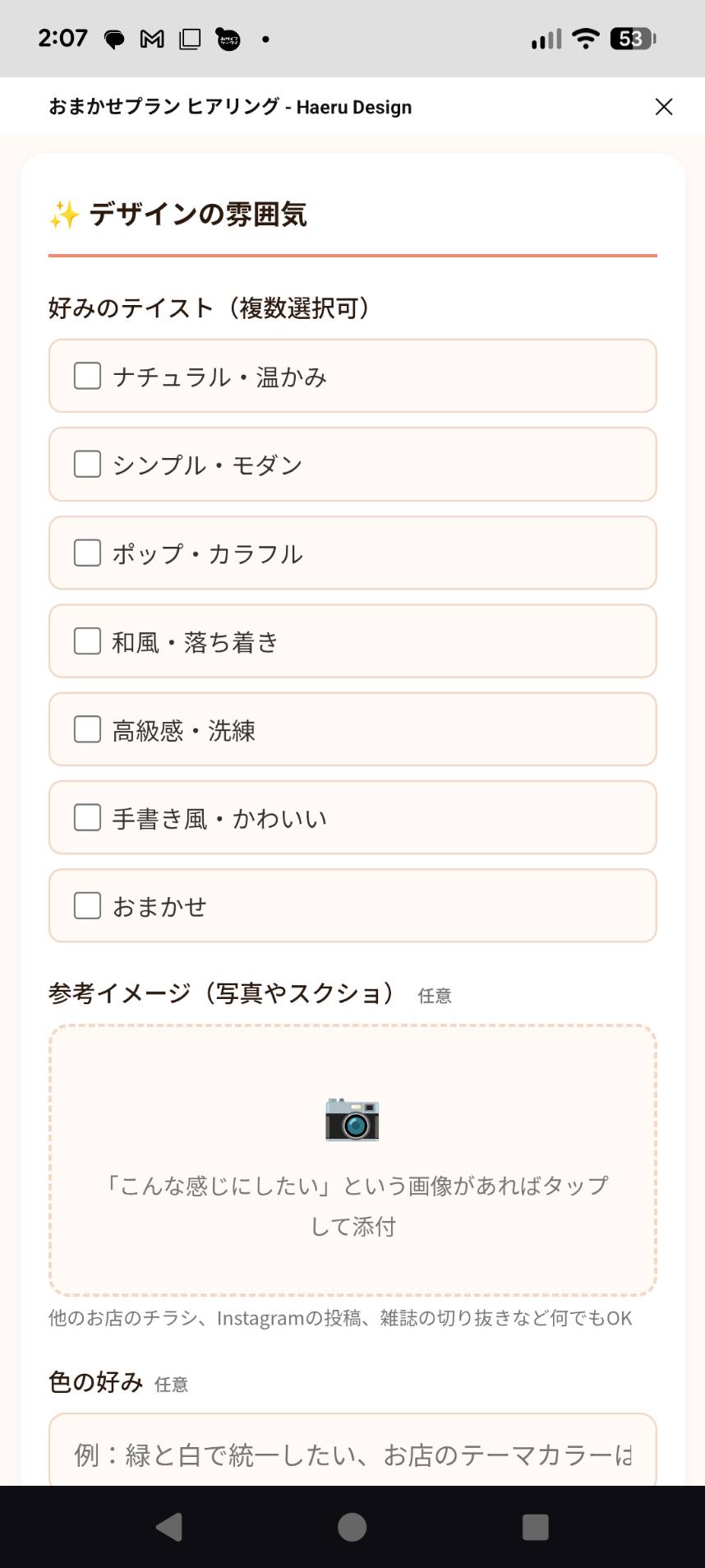The height and width of the screenshot is (1568, 705).
Task: Tap the cellular signal strength icon
Action: point(545,38)
